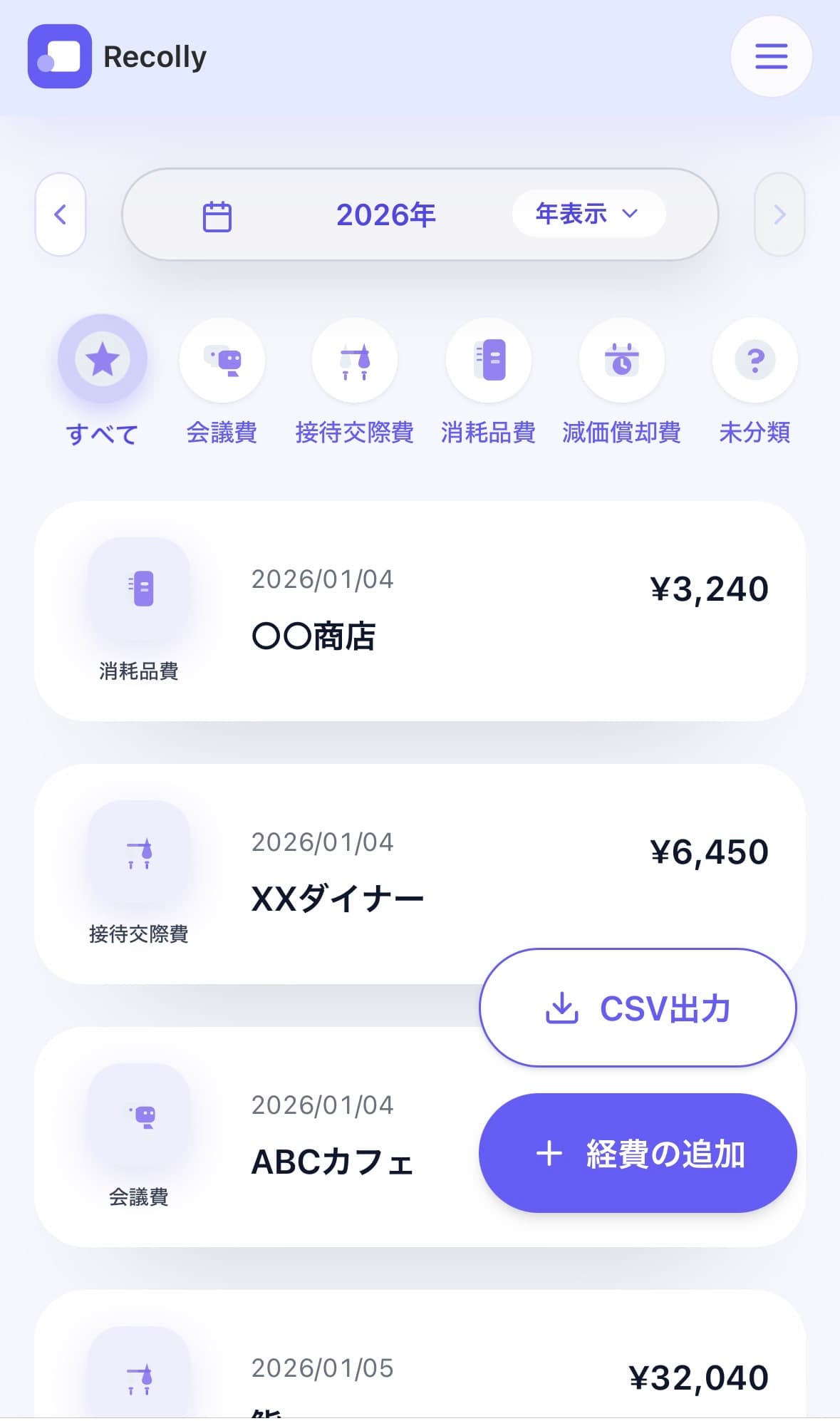Add a new expense via 経費の追加

point(637,1152)
